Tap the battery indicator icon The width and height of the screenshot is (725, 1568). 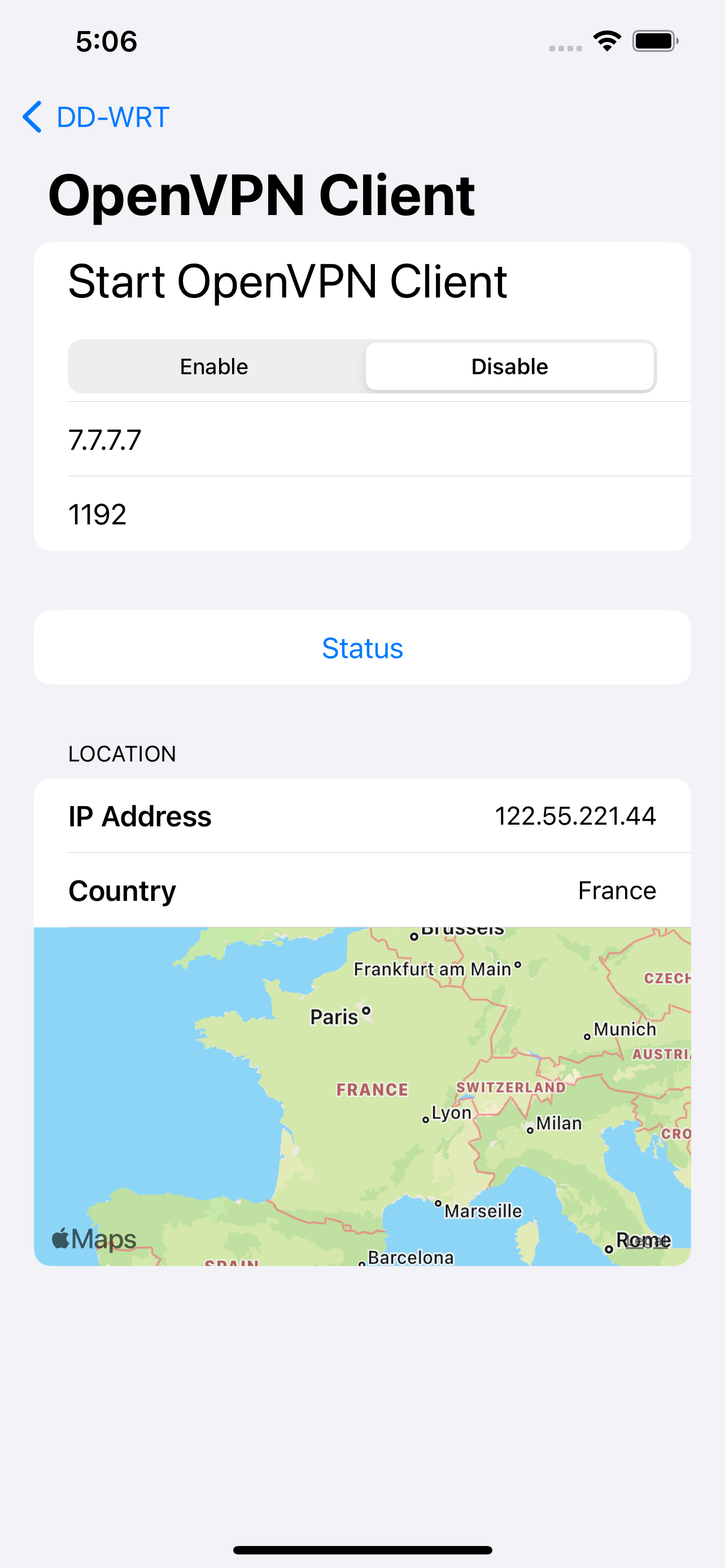coord(654,40)
